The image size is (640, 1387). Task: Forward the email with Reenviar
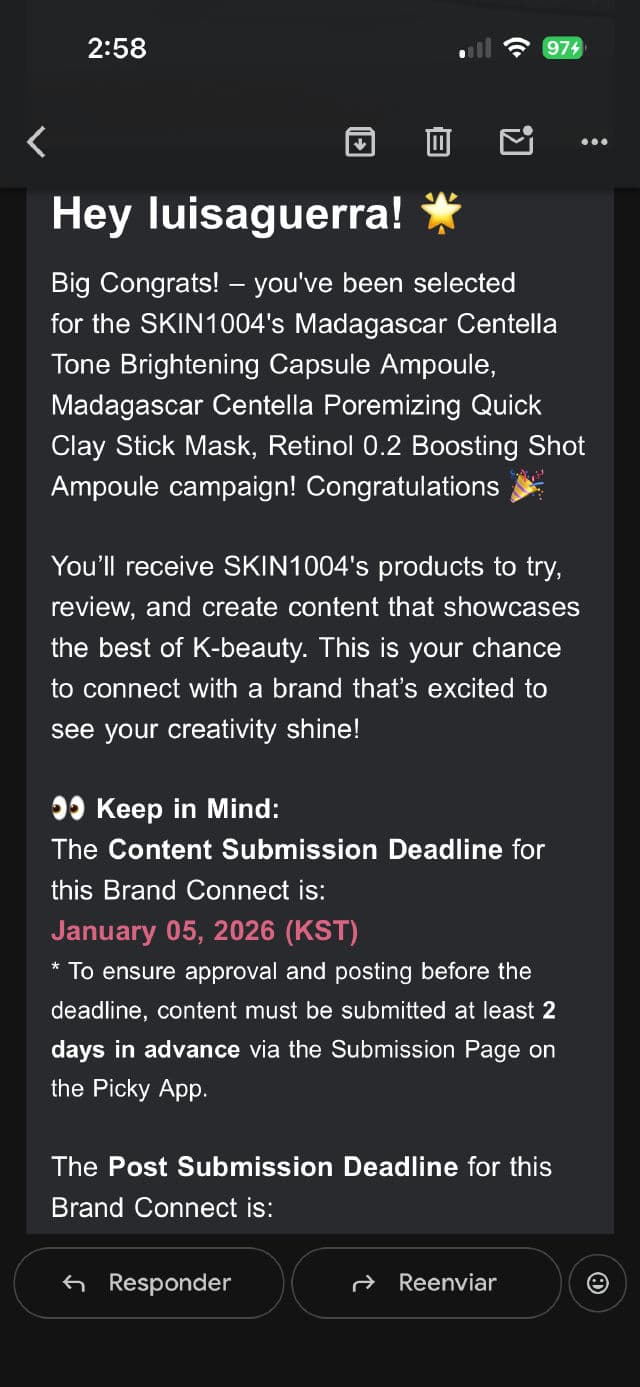pyautogui.click(x=426, y=1283)
